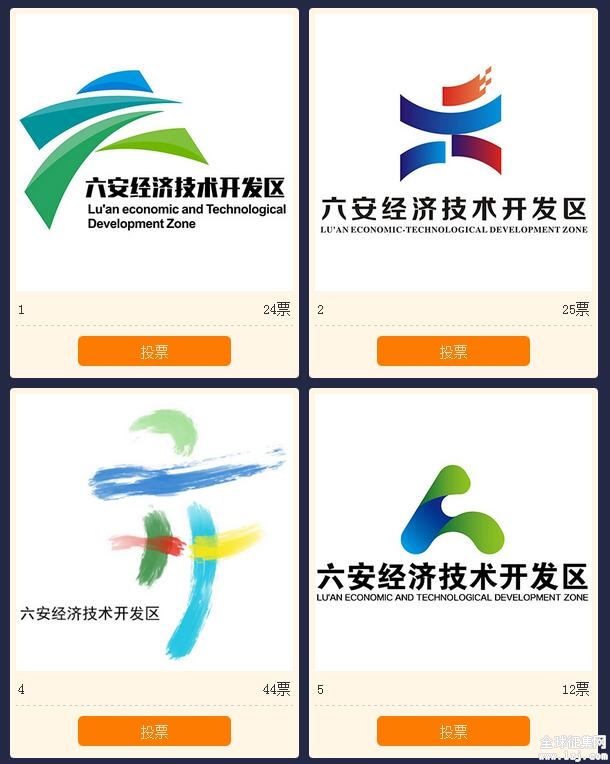Vote for entry 5 with 12 votes
Viewport: 610px width, 764px height.
453,731
